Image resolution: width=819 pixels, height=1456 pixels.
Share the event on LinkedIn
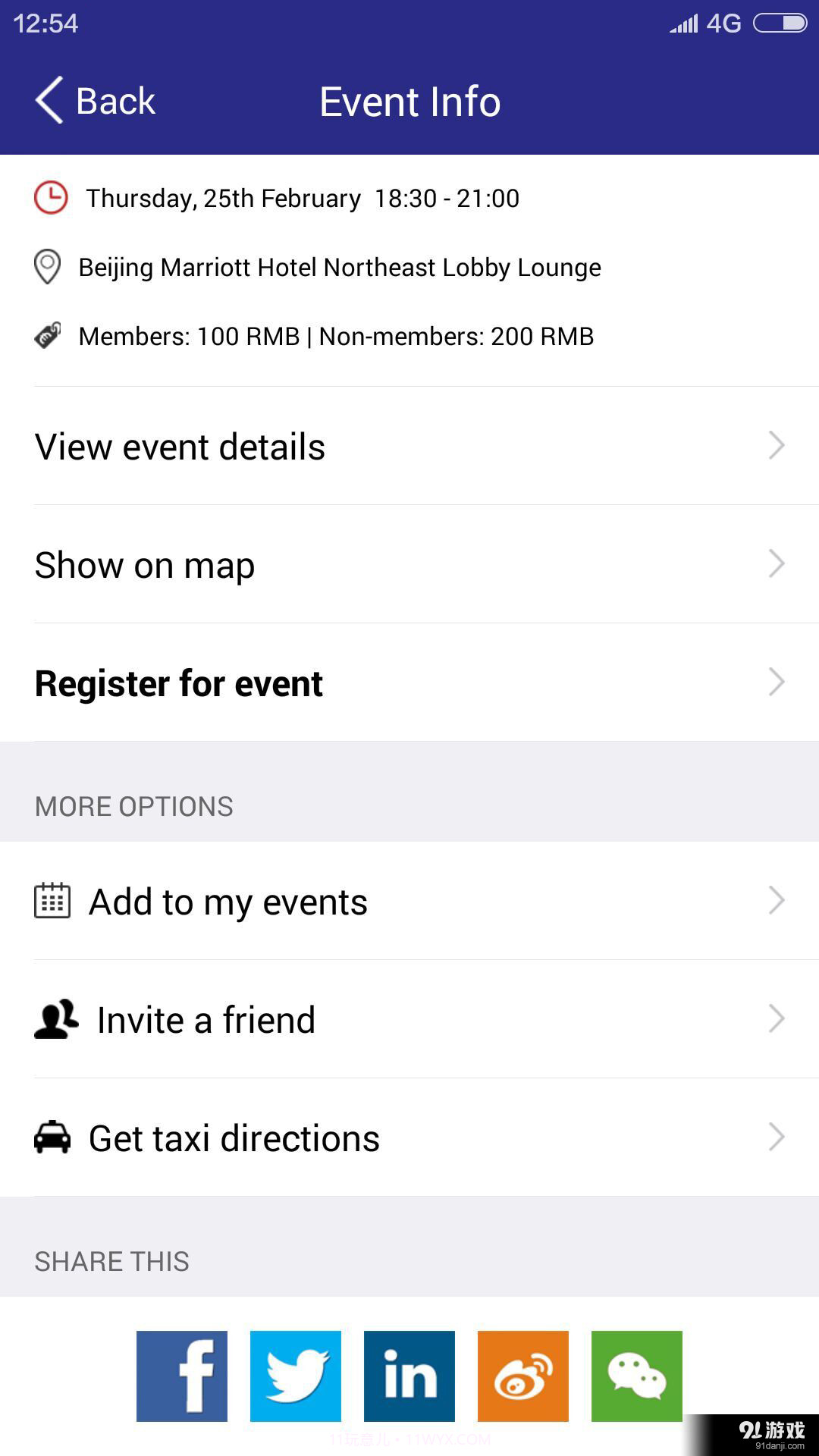pos(409,1375)
